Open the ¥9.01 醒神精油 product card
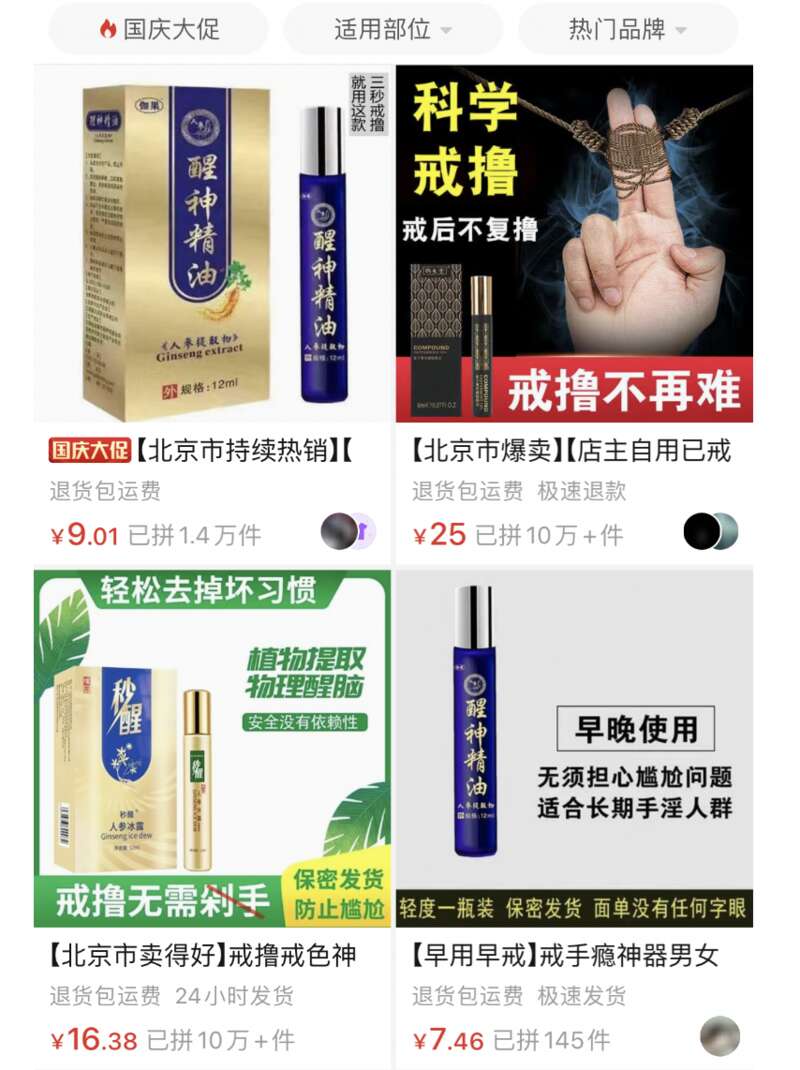 coord(212,245)
